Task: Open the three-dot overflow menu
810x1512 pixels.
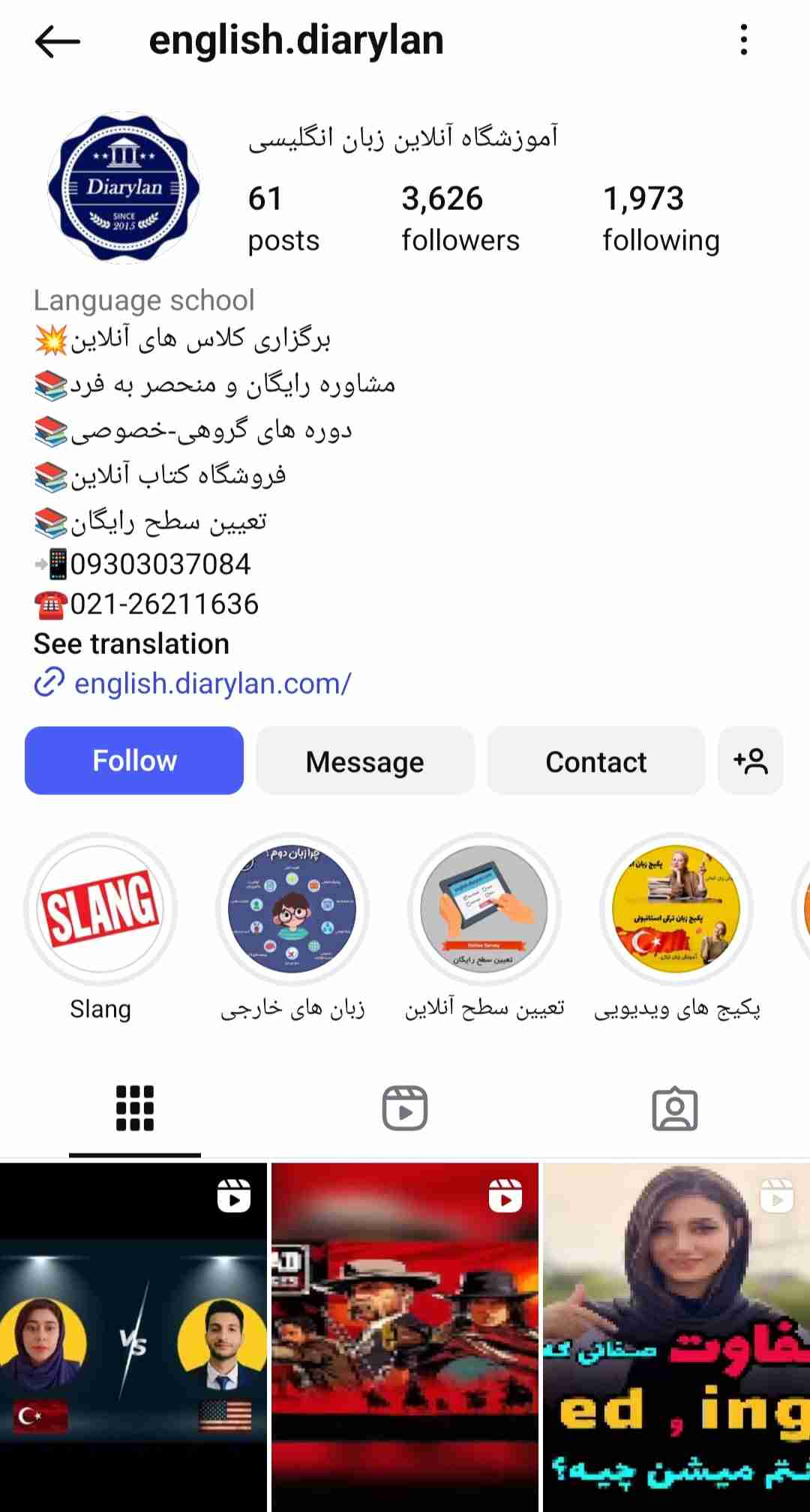Action: (743, 40)
